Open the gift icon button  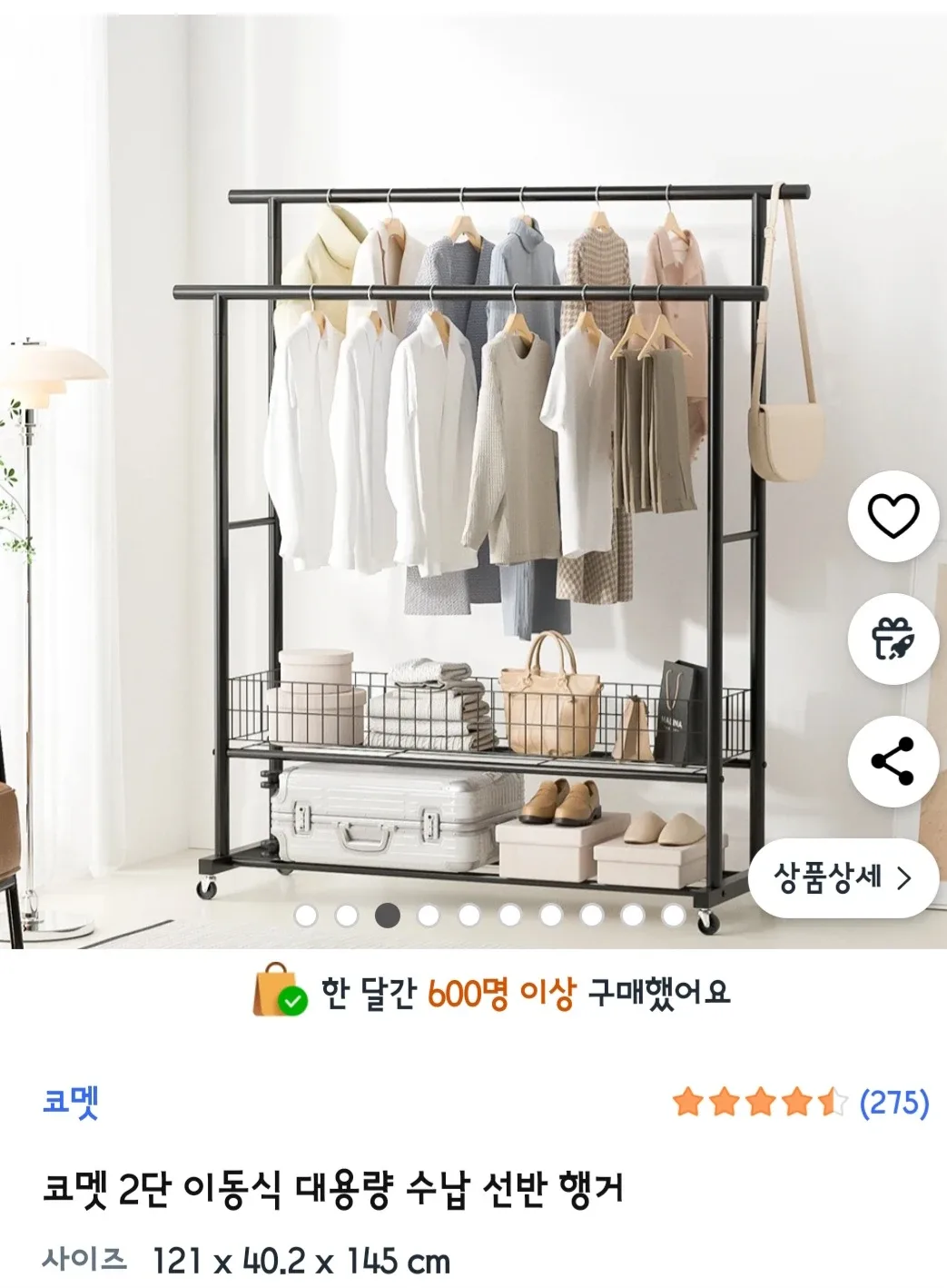tap(893, 639)
